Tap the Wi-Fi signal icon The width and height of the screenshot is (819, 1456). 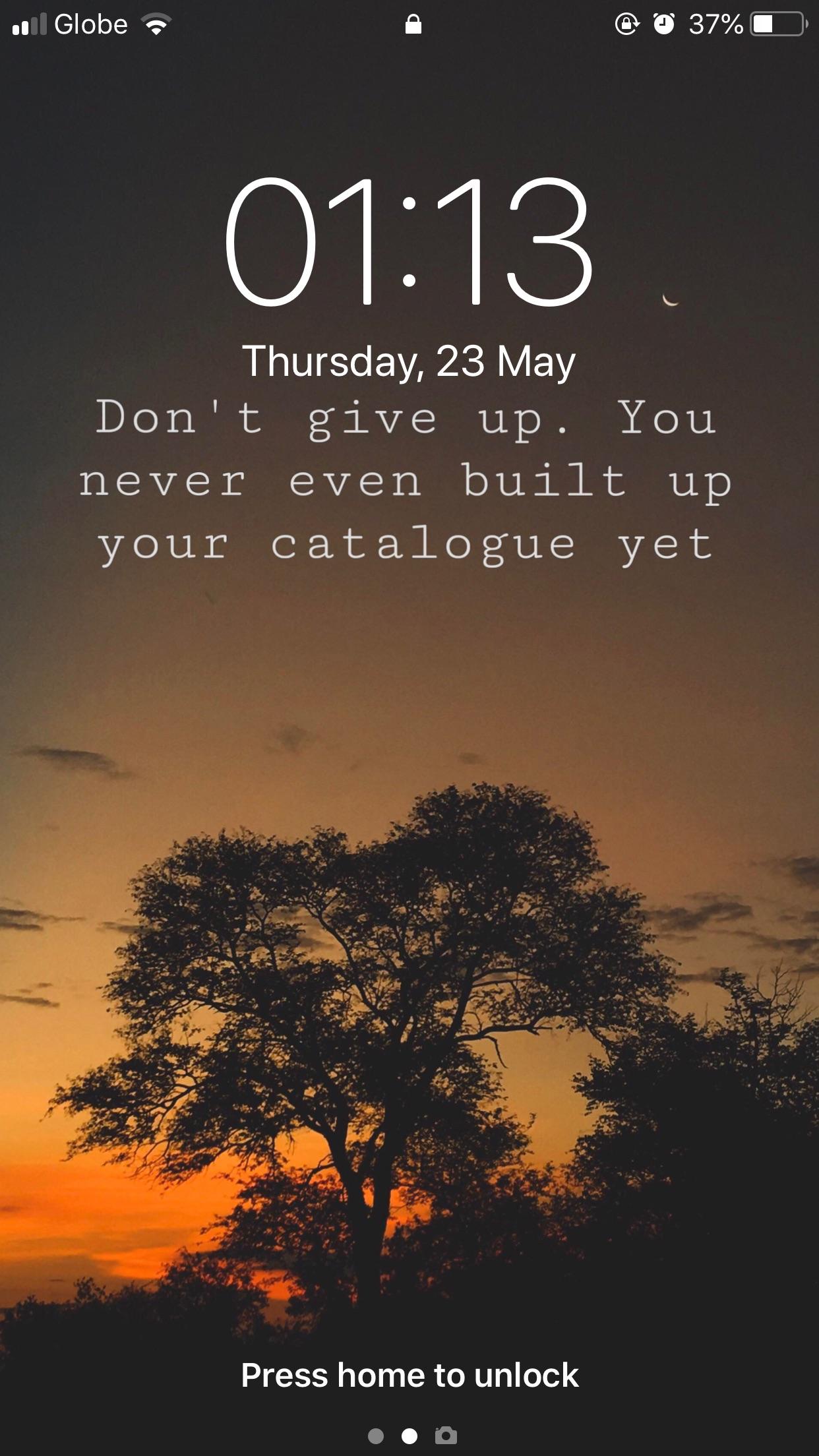pyautogui.click(x=156, y=24)
